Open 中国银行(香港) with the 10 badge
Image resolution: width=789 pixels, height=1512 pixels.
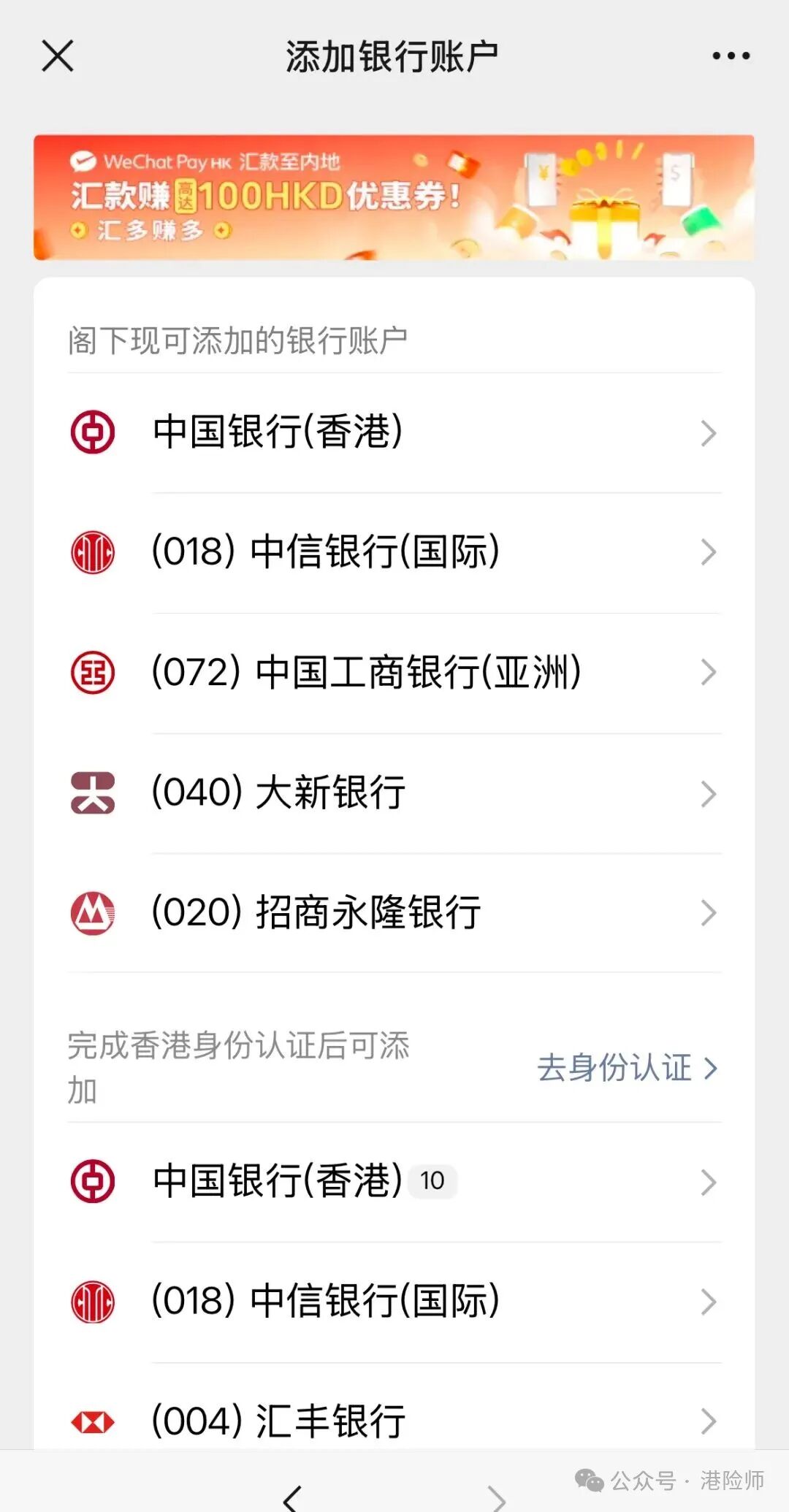pos(394,1181)
